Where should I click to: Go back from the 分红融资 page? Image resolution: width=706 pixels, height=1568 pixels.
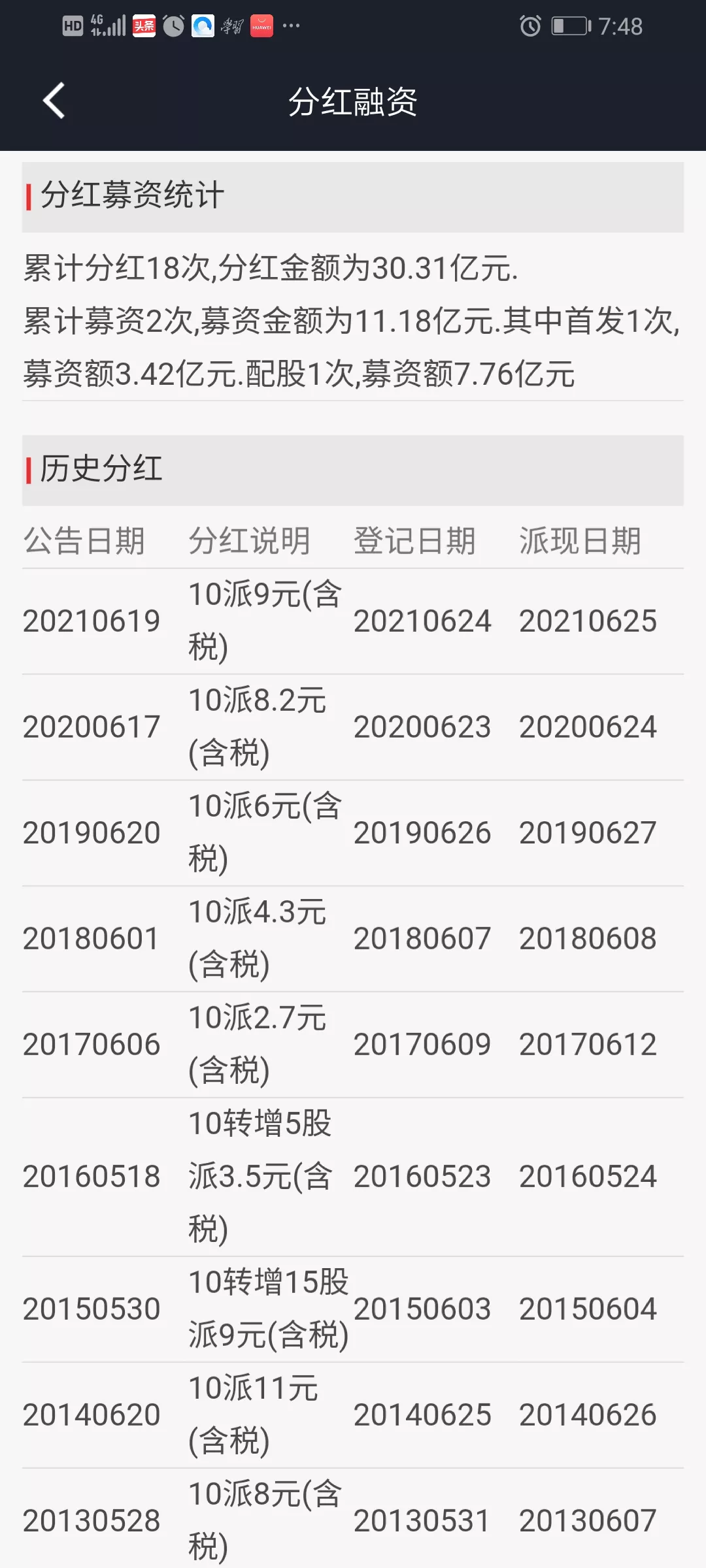(x=54, y=101)
